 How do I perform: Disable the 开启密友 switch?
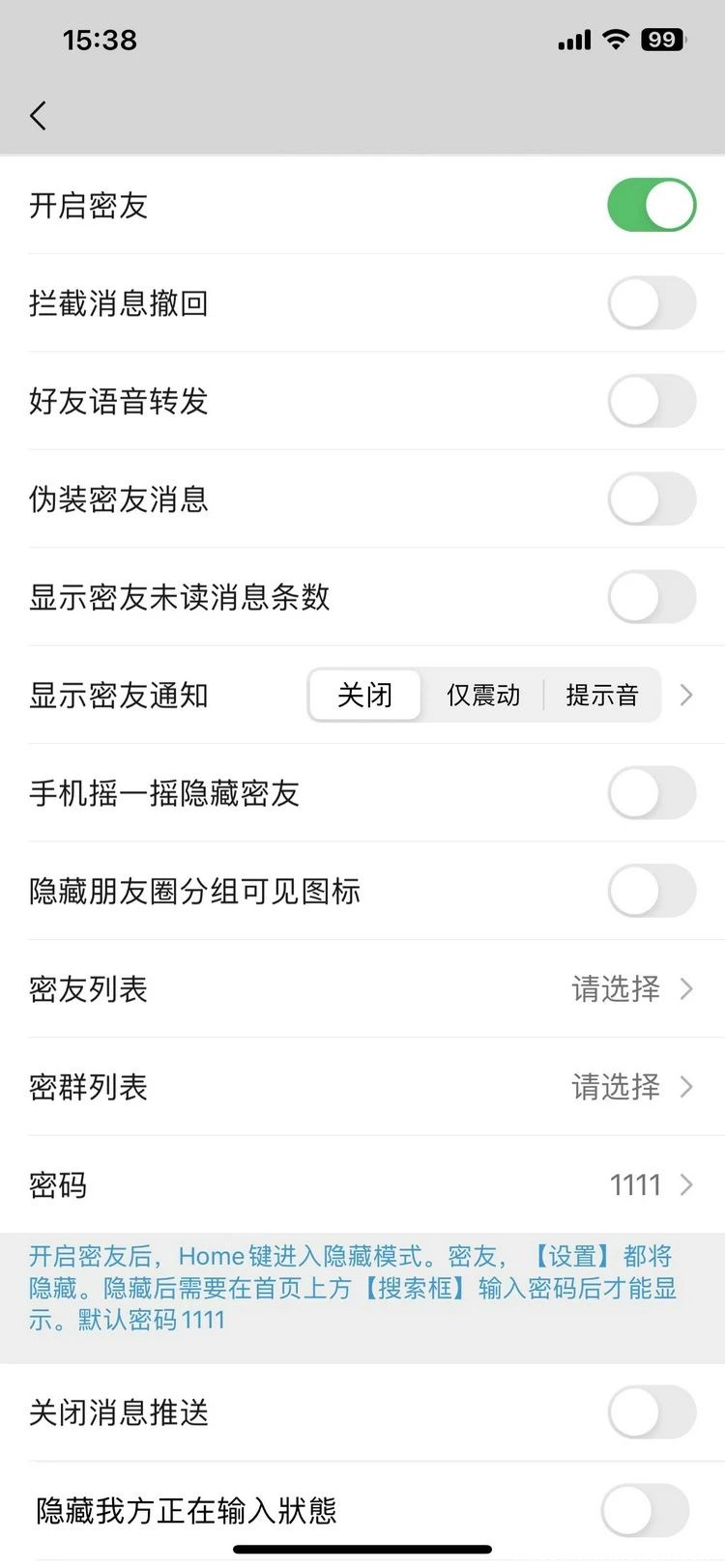click(x=652, y=204)
